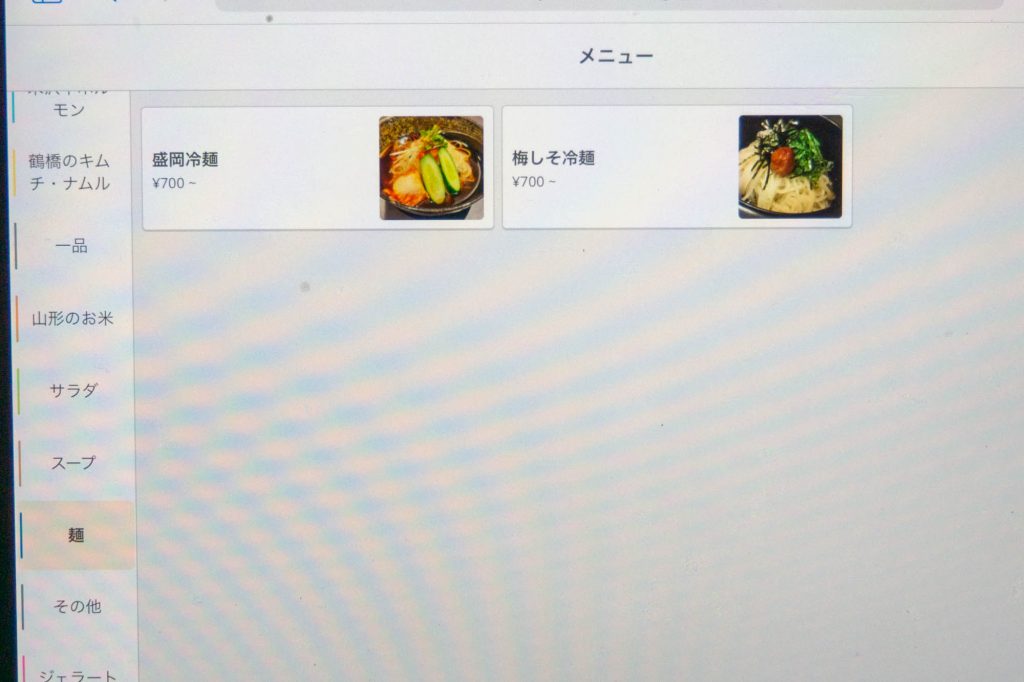1024x682 pixels.
Task: Switch to the ジェラート category
Action: point(78,673)
